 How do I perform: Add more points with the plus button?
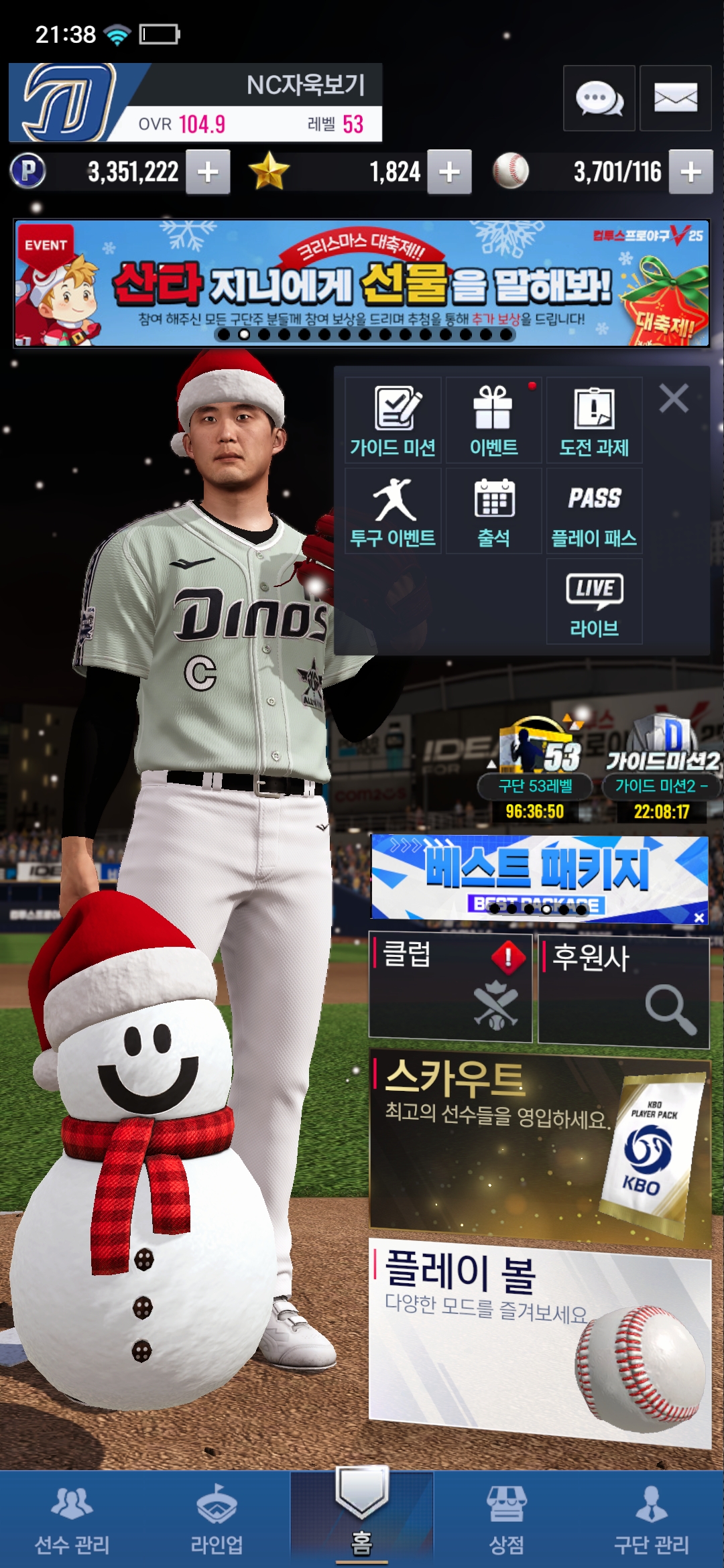click(208, 173)
